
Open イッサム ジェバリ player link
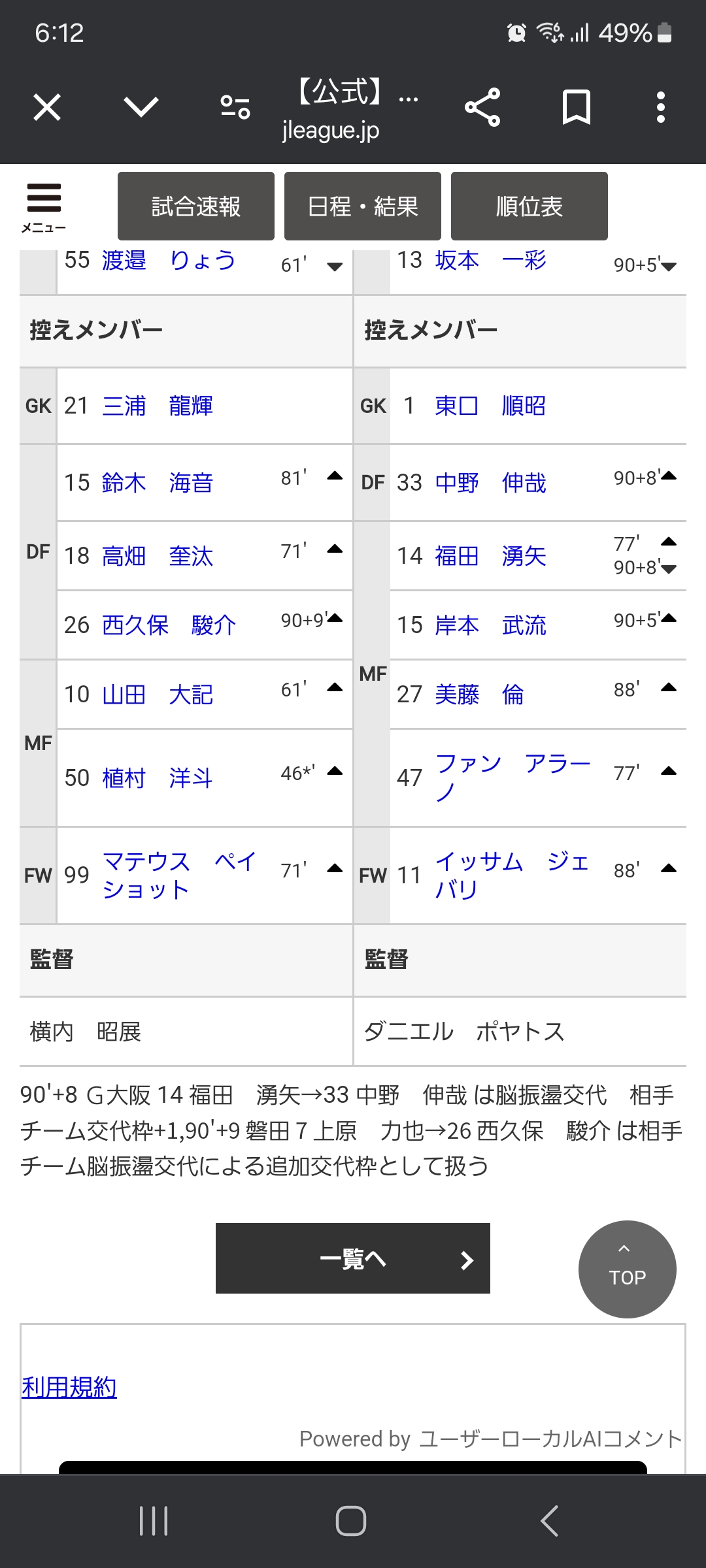[x=513, y=875]
